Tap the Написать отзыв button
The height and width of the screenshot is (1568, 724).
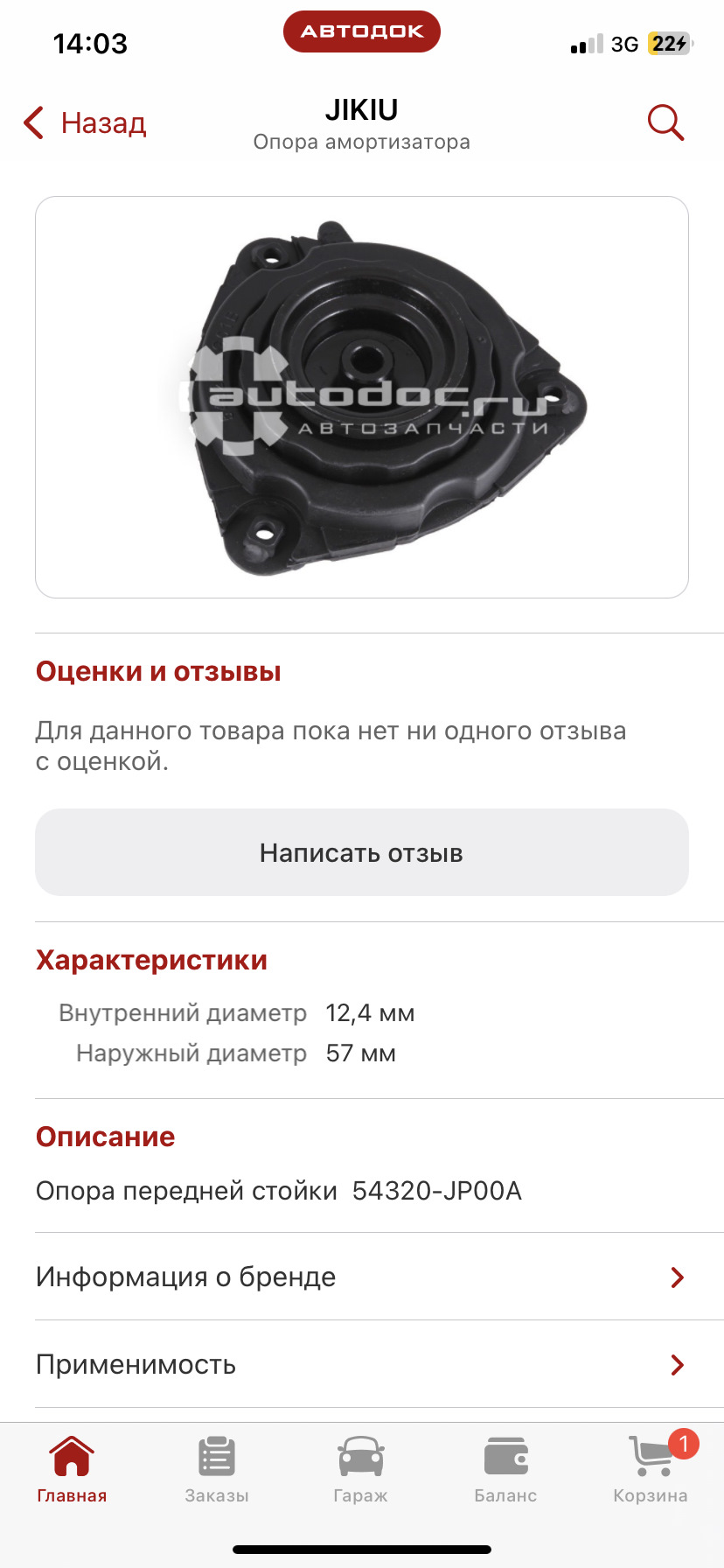(x=362, y=852)
